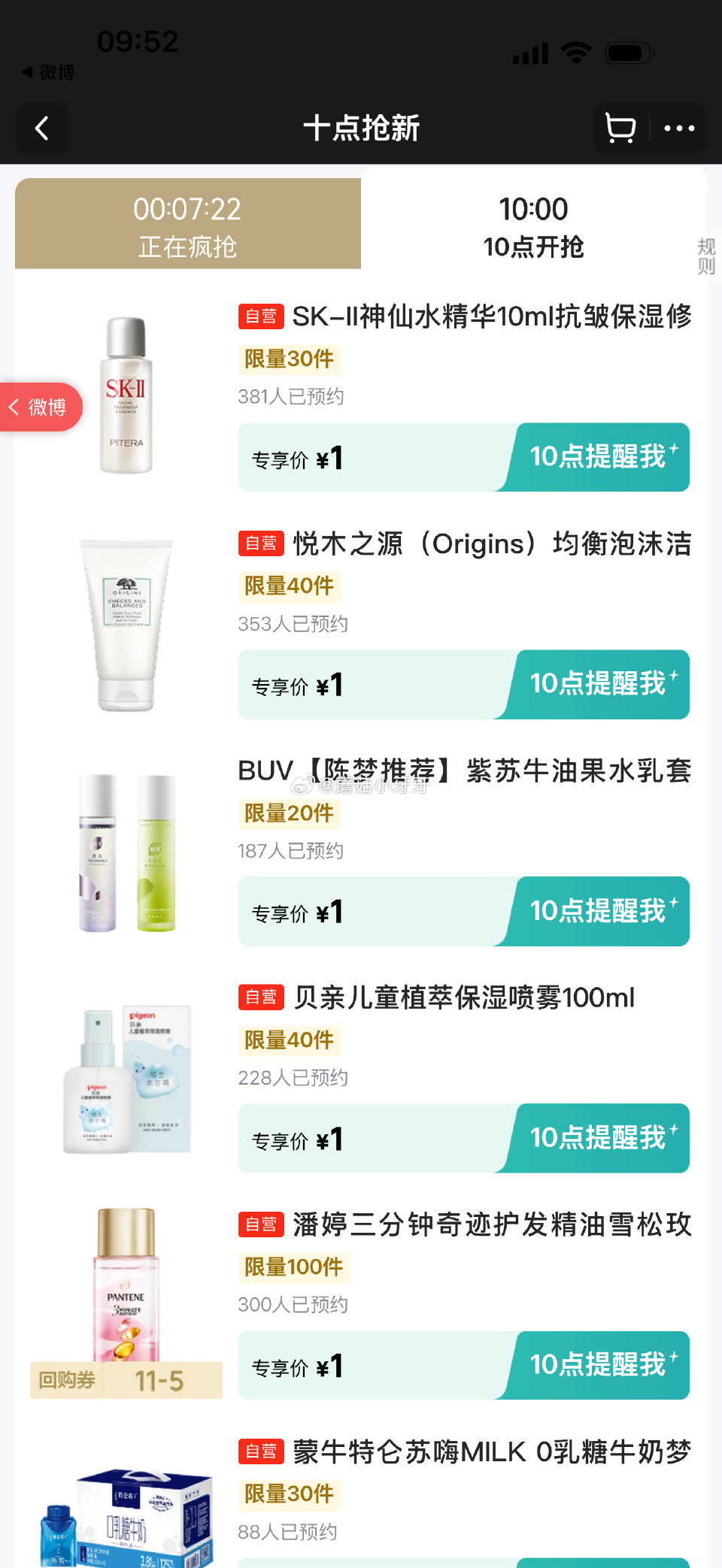Return to 微博 from the status bar
722x1568 pixels.
click(48, 72)
